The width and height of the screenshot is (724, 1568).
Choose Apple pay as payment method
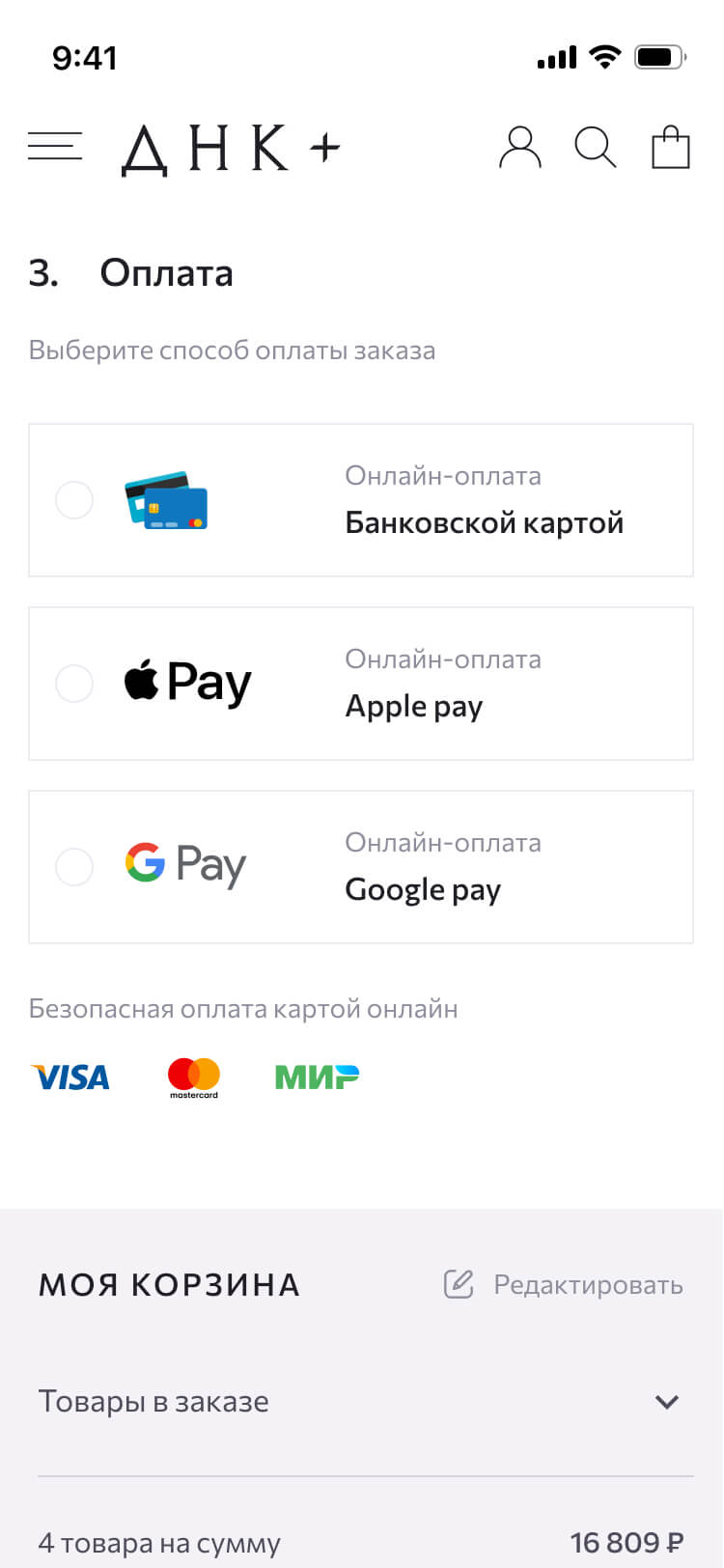[74, 684]
